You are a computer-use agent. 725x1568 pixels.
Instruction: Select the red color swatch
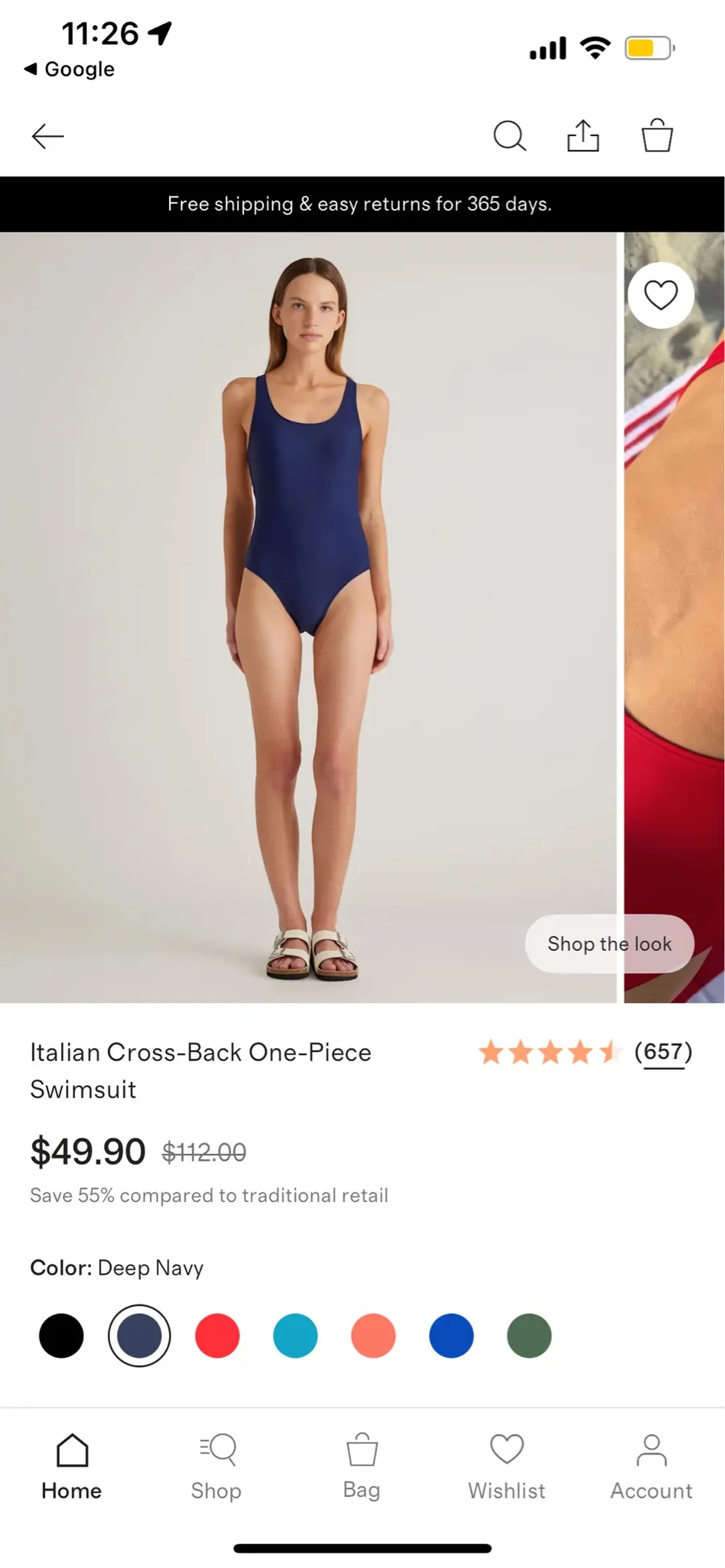click(217, 1336)
